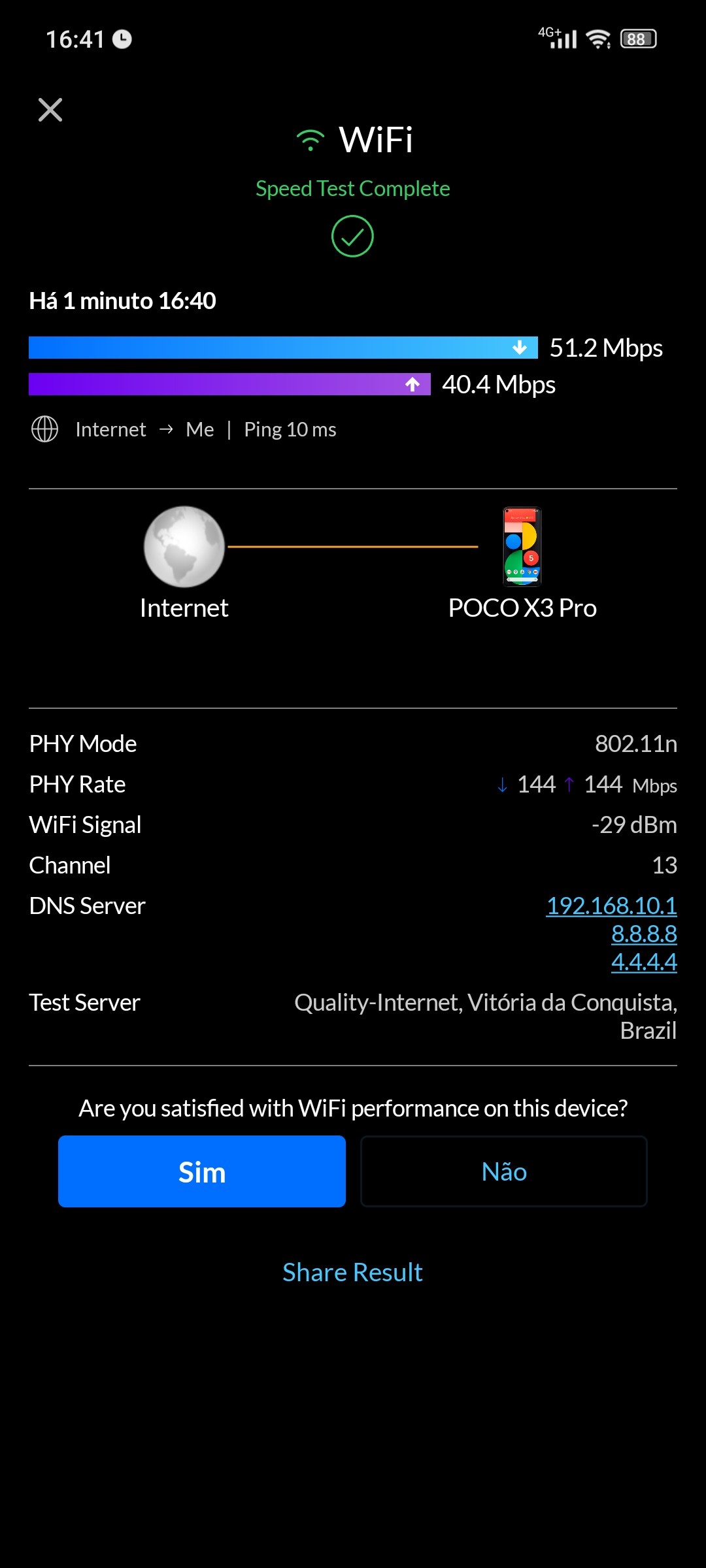Answer Sim to the WiFi satisfaction question

(x=201, y=1171)
